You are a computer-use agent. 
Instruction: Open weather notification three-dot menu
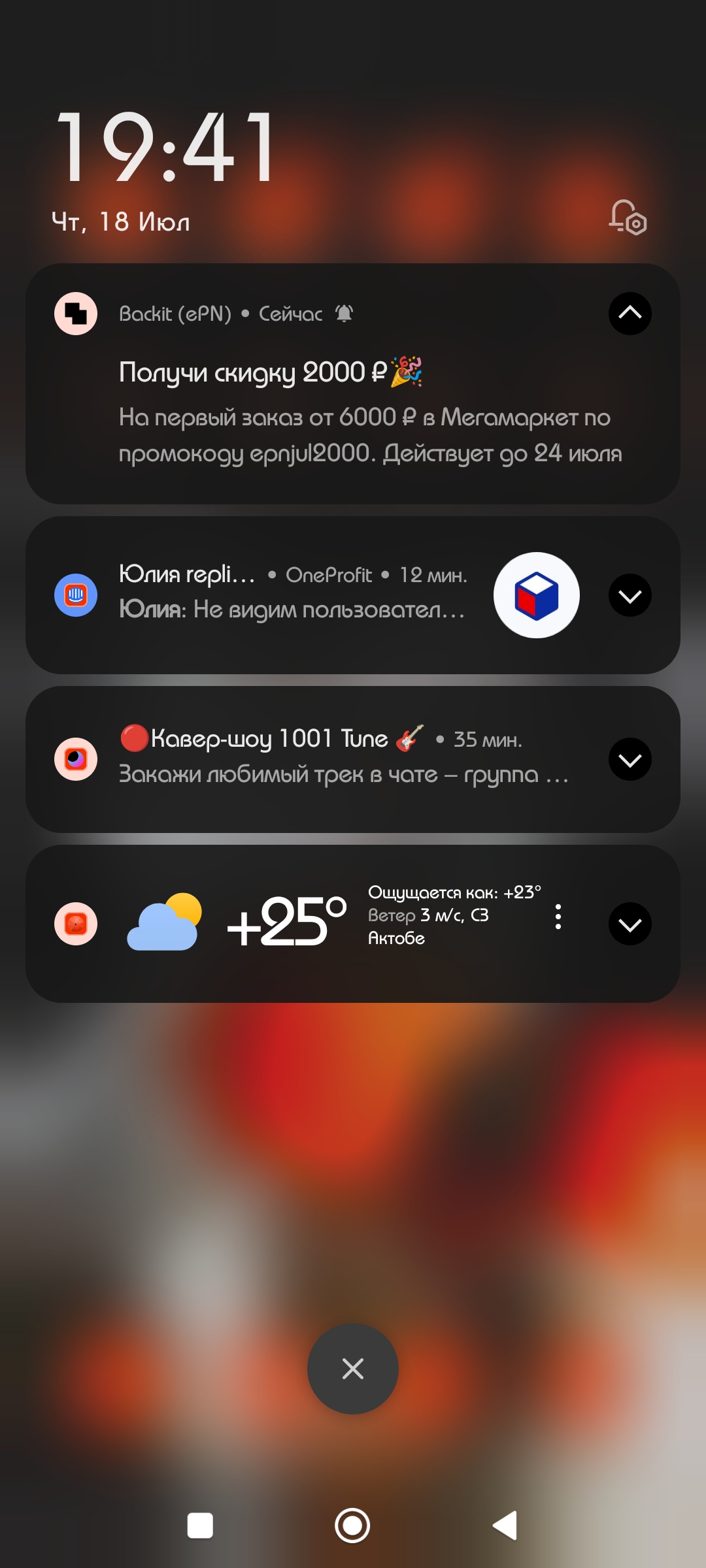[558, 917]
